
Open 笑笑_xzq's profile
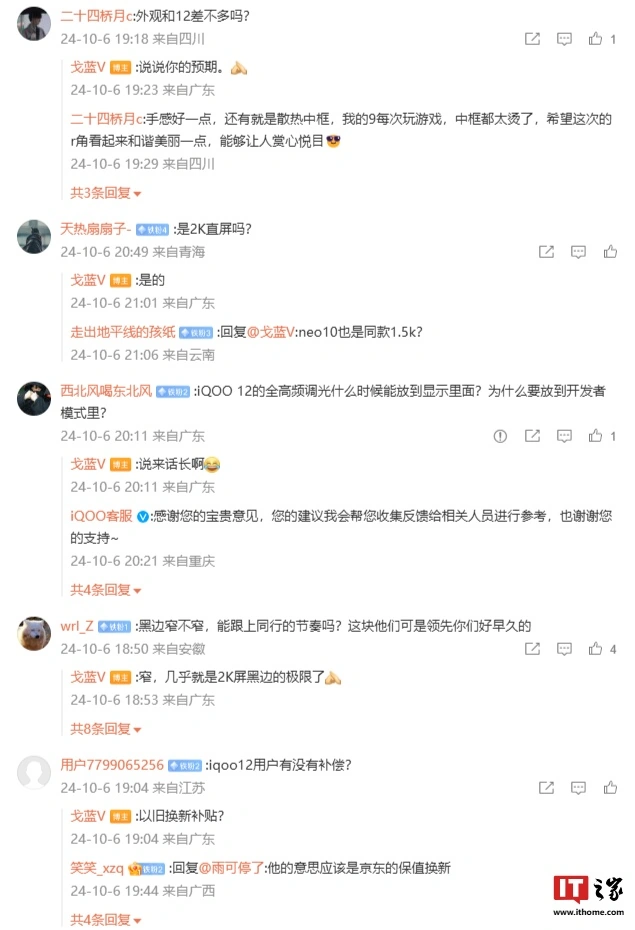97,868
